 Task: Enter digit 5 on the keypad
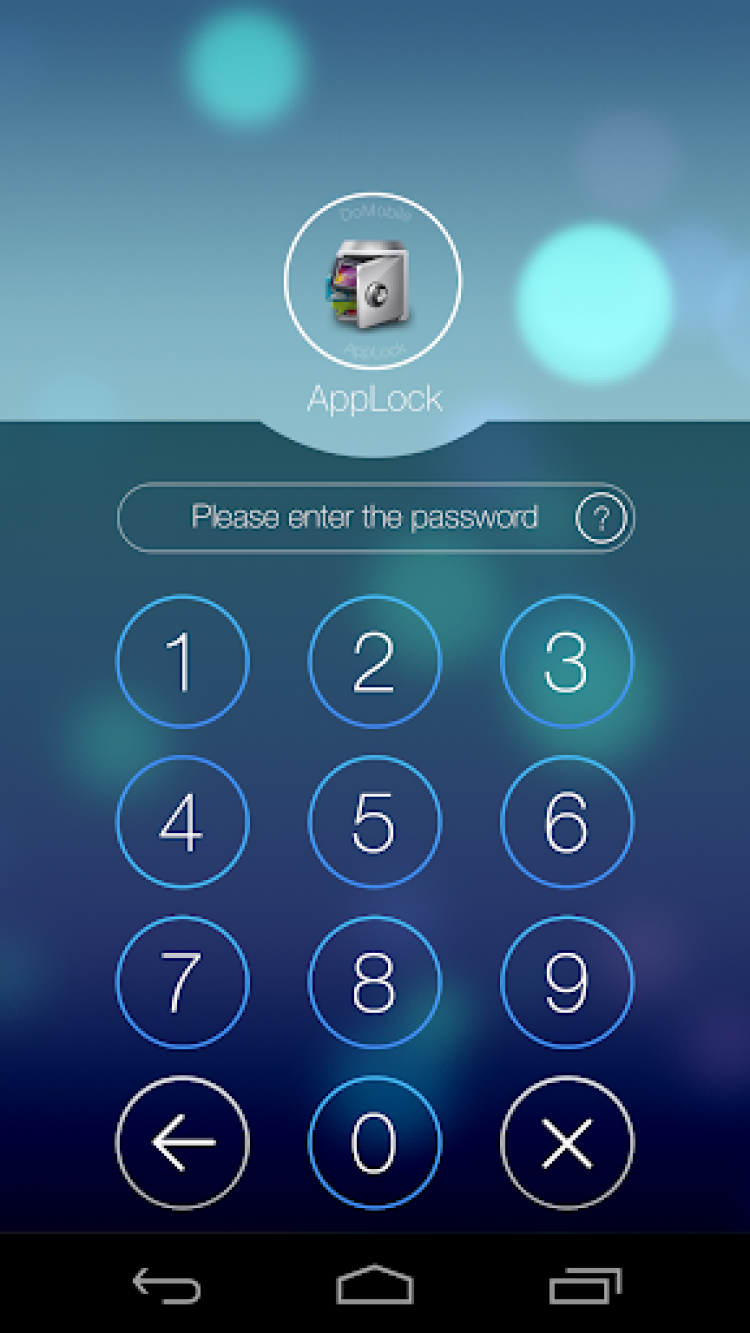(374, 822)
